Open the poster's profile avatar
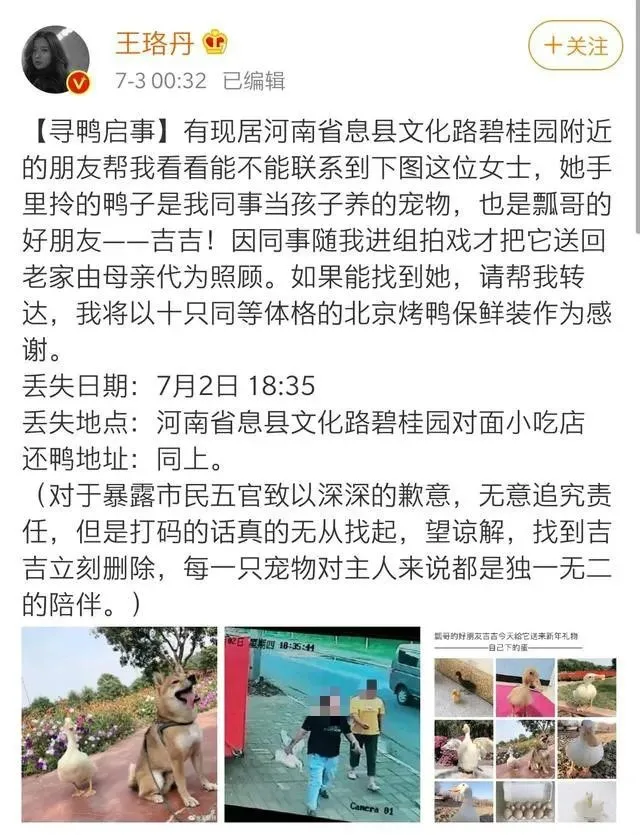 pos(55,58)
